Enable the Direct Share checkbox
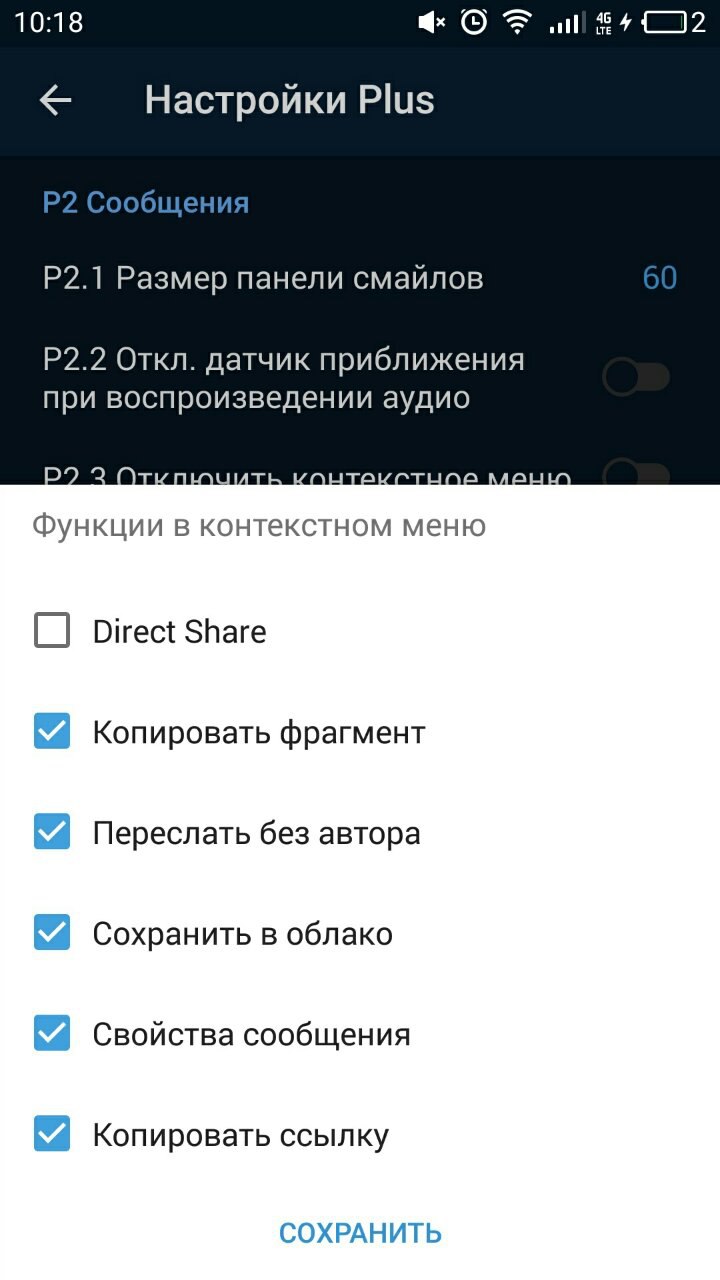 coord(52,631)
